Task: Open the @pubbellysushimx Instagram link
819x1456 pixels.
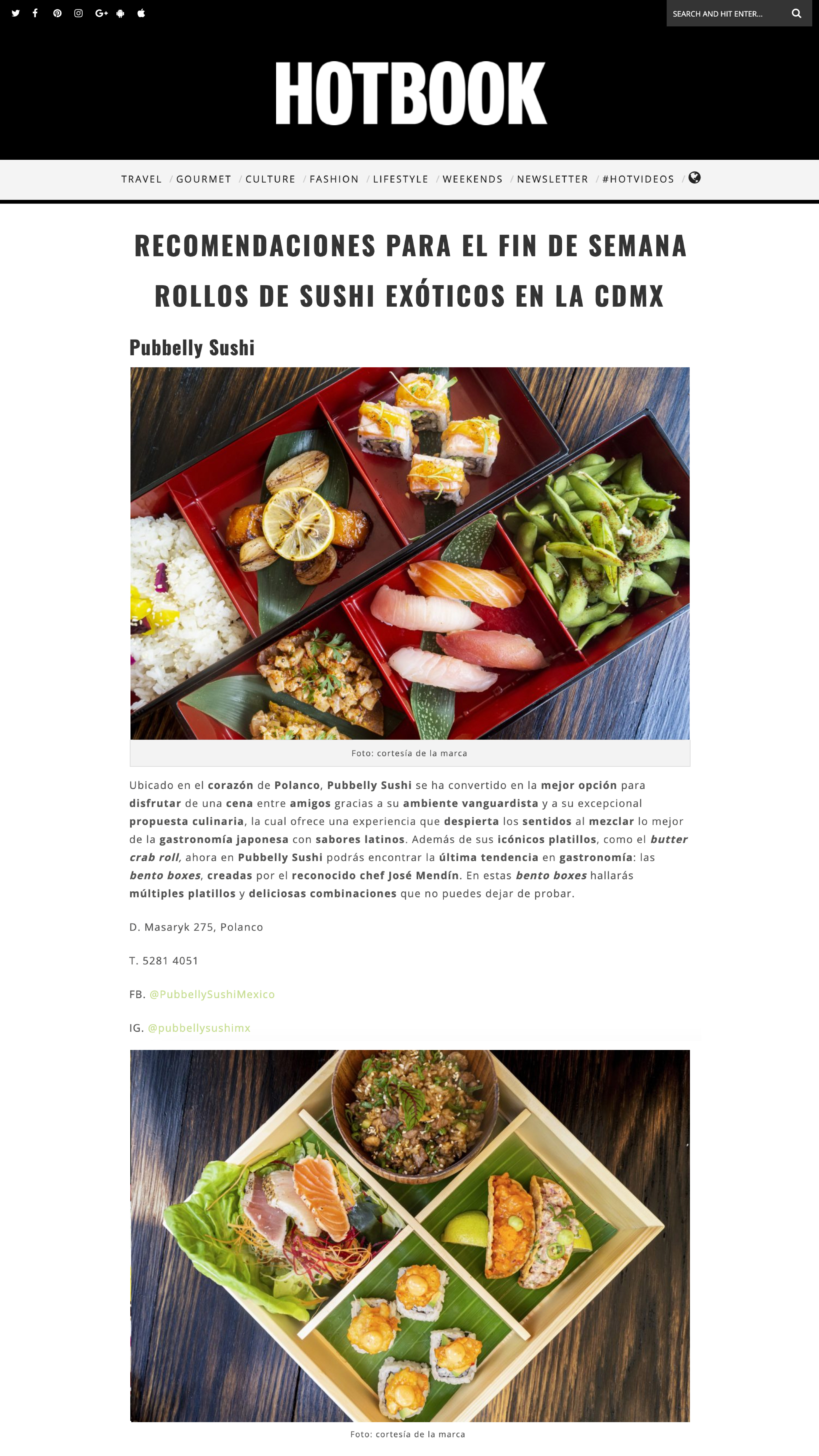Action: click(x=199, y=1028)
